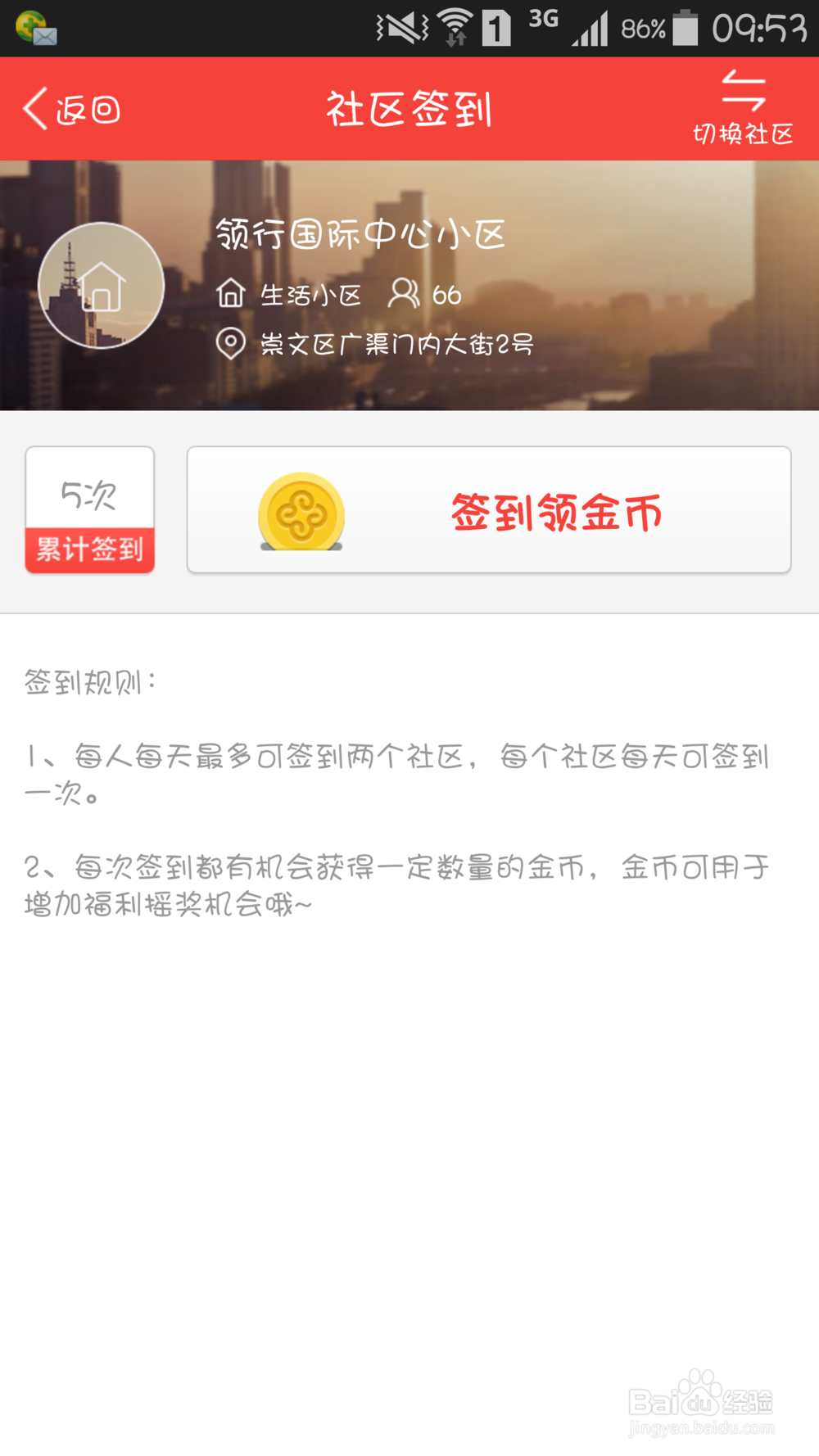This screenshot has height=1456, width=819.
Task: Tap the gold coin piggy bank icon
Action: click(x=300, y=510)
